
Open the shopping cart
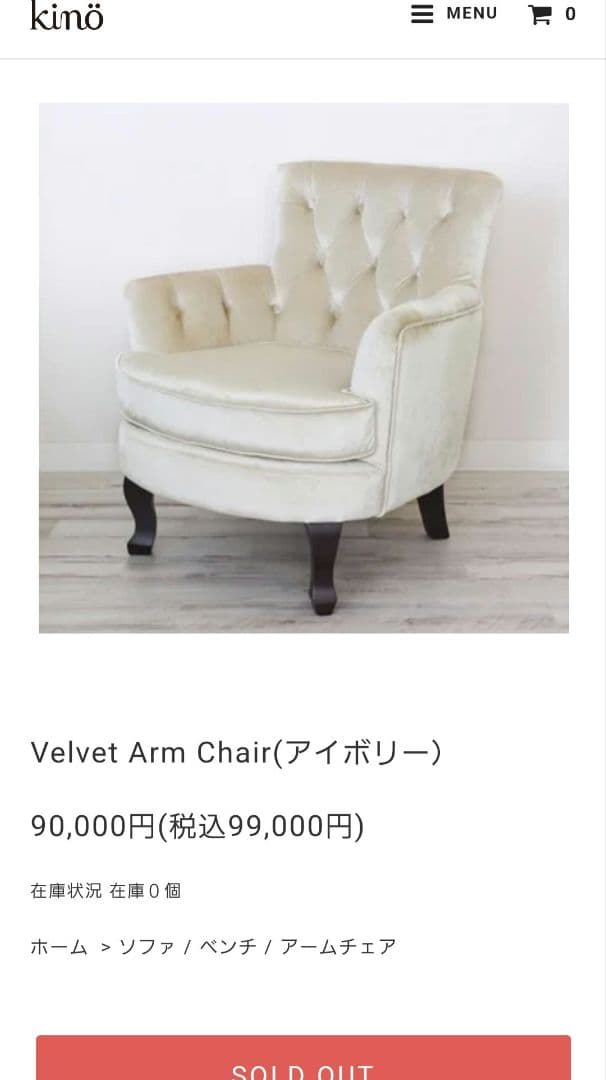[551, 14]
